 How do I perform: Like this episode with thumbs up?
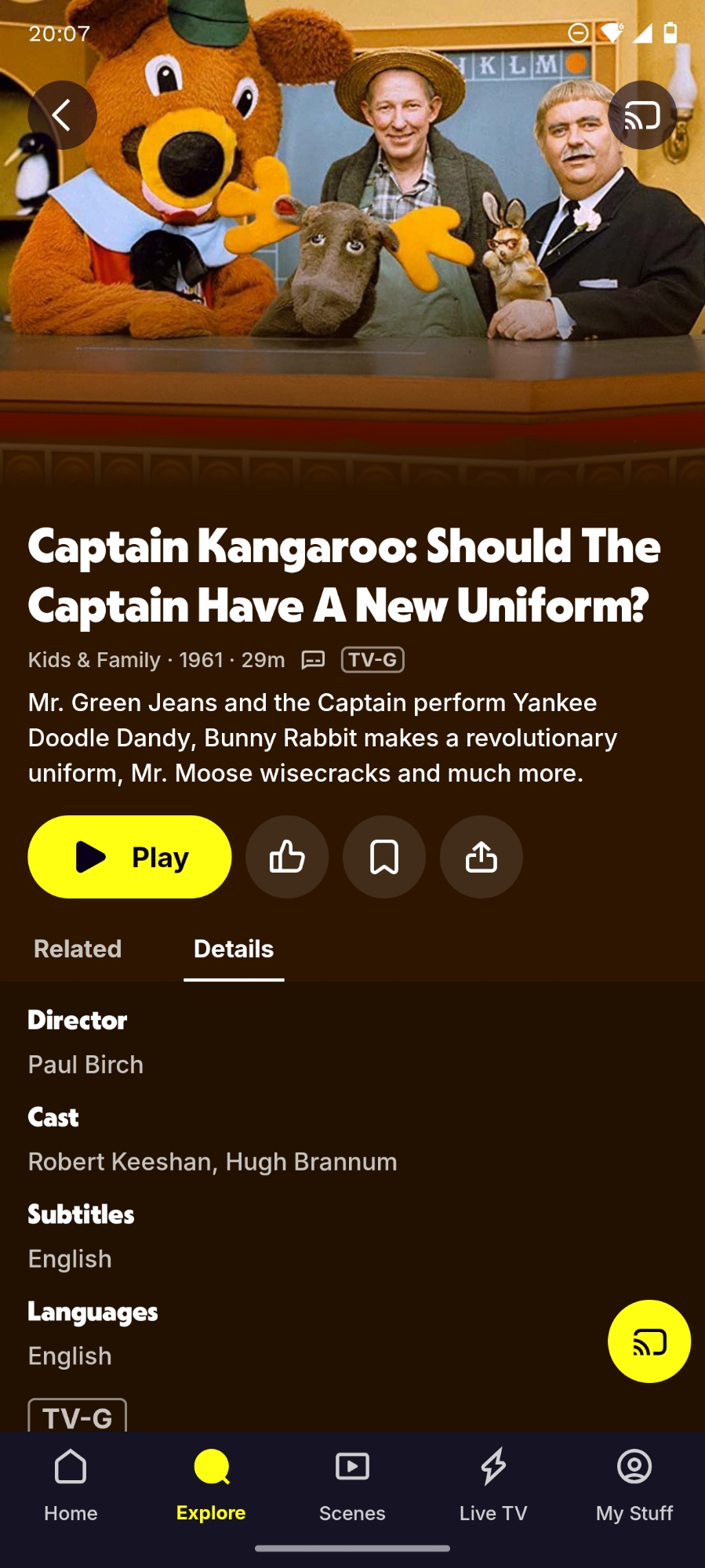pos(287,857)
